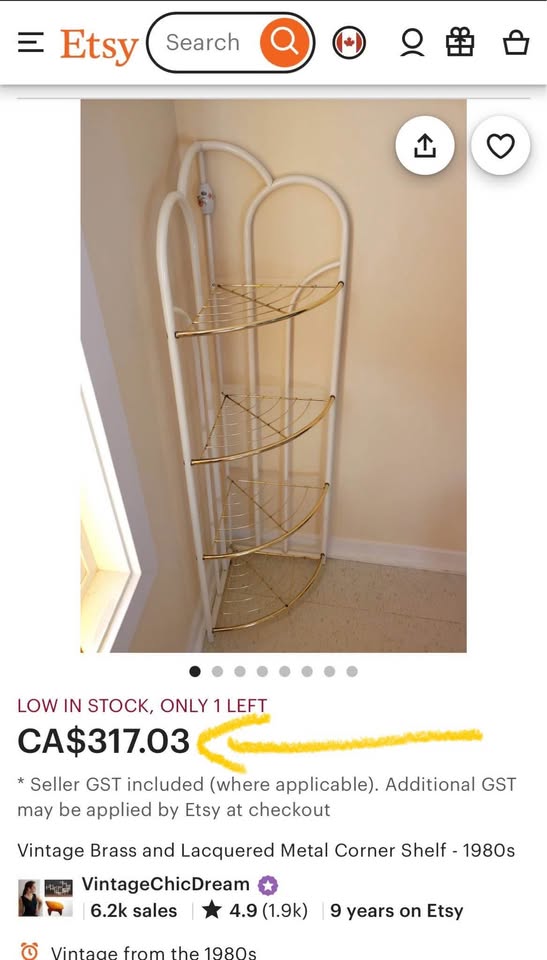Open the Canada region selector
The width and height of the screenshot is (547, 960).
(x=349, y=43)
